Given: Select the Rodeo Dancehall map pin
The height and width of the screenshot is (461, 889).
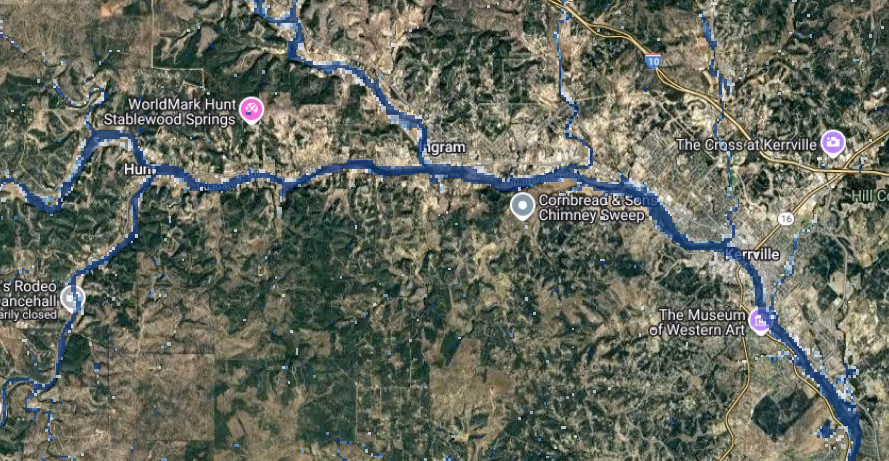Looking at the screenshot, I should (x=72, y=297).
